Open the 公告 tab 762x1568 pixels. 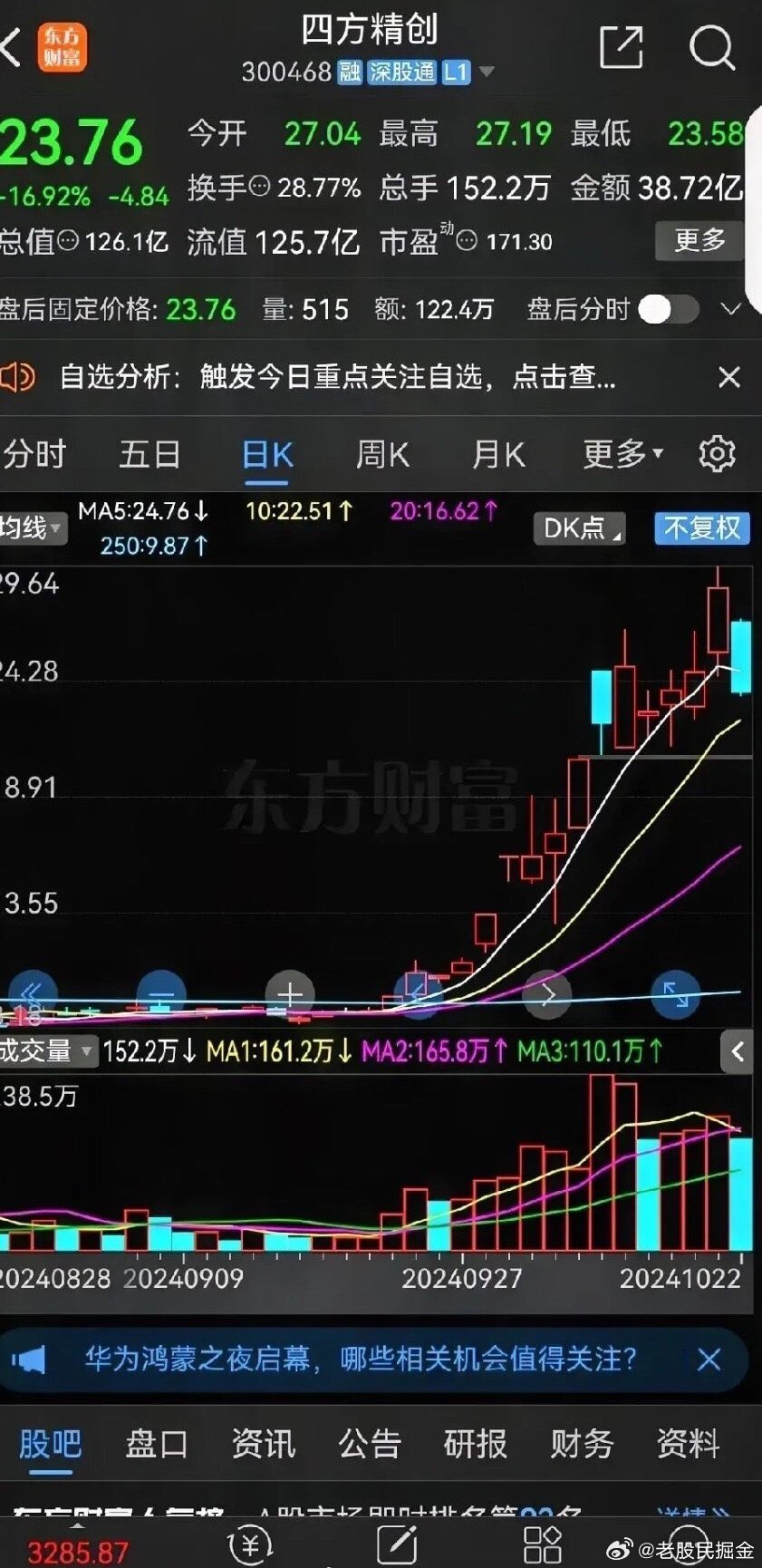tap(369, 1443)
